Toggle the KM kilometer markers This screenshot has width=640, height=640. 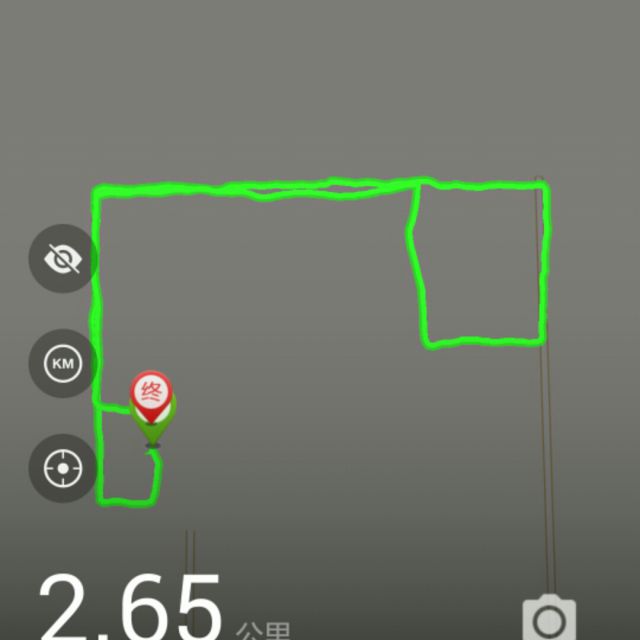pyautogui.click(x=62, y=363)
